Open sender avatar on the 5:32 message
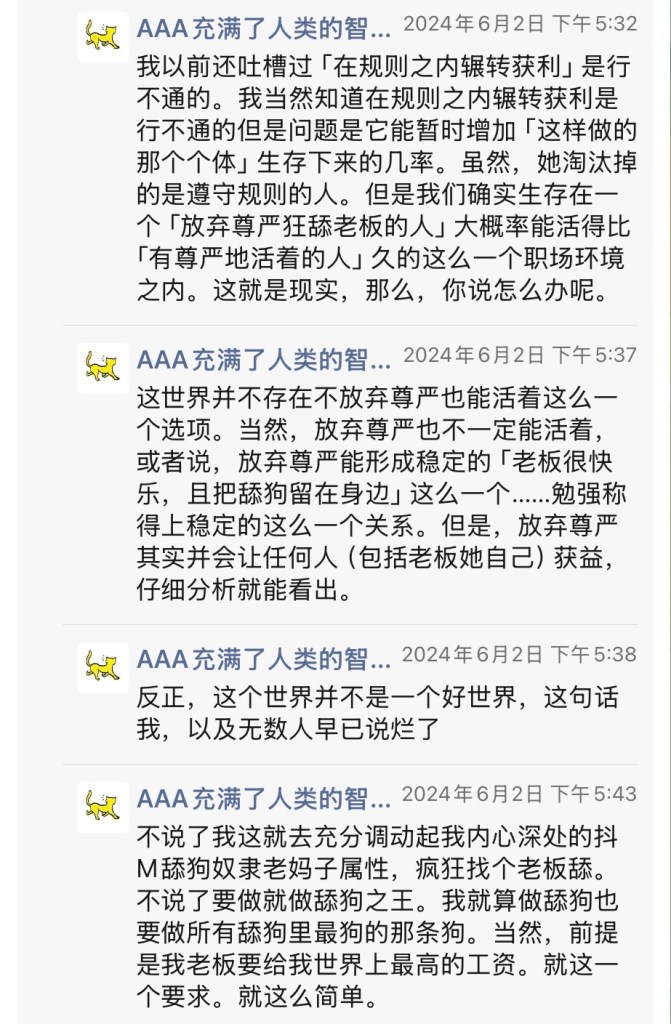The width and height of the screenshot is (671, 1024). [x=103, y=38]
